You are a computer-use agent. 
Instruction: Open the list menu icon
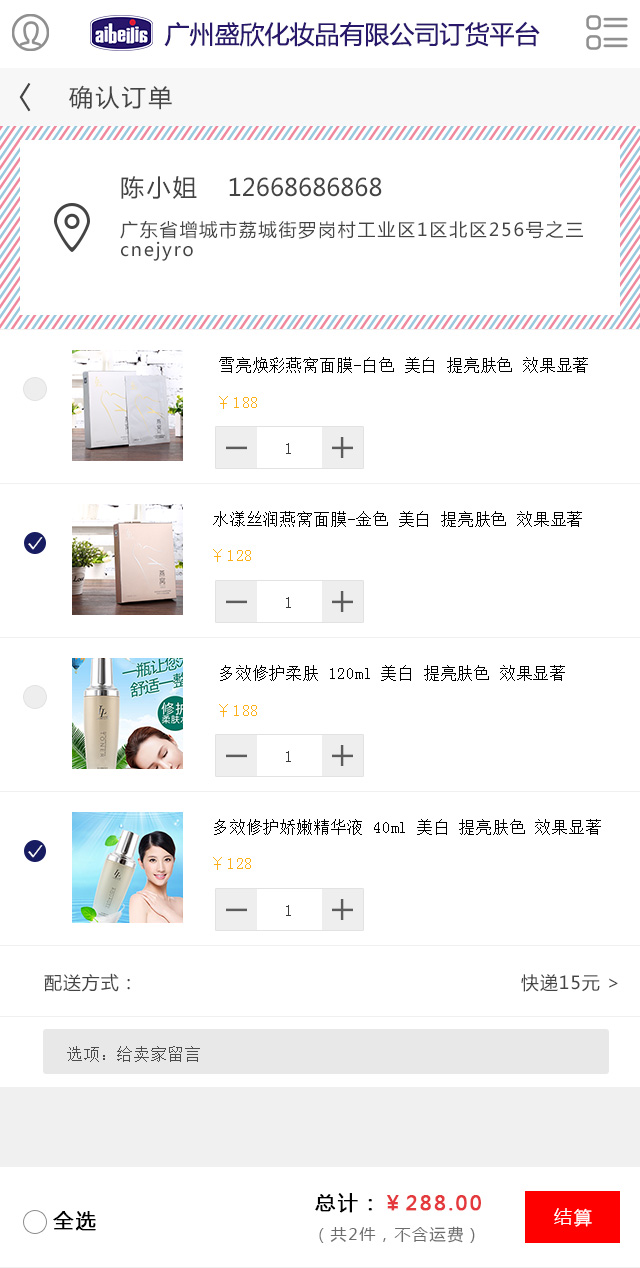[606, 32]
